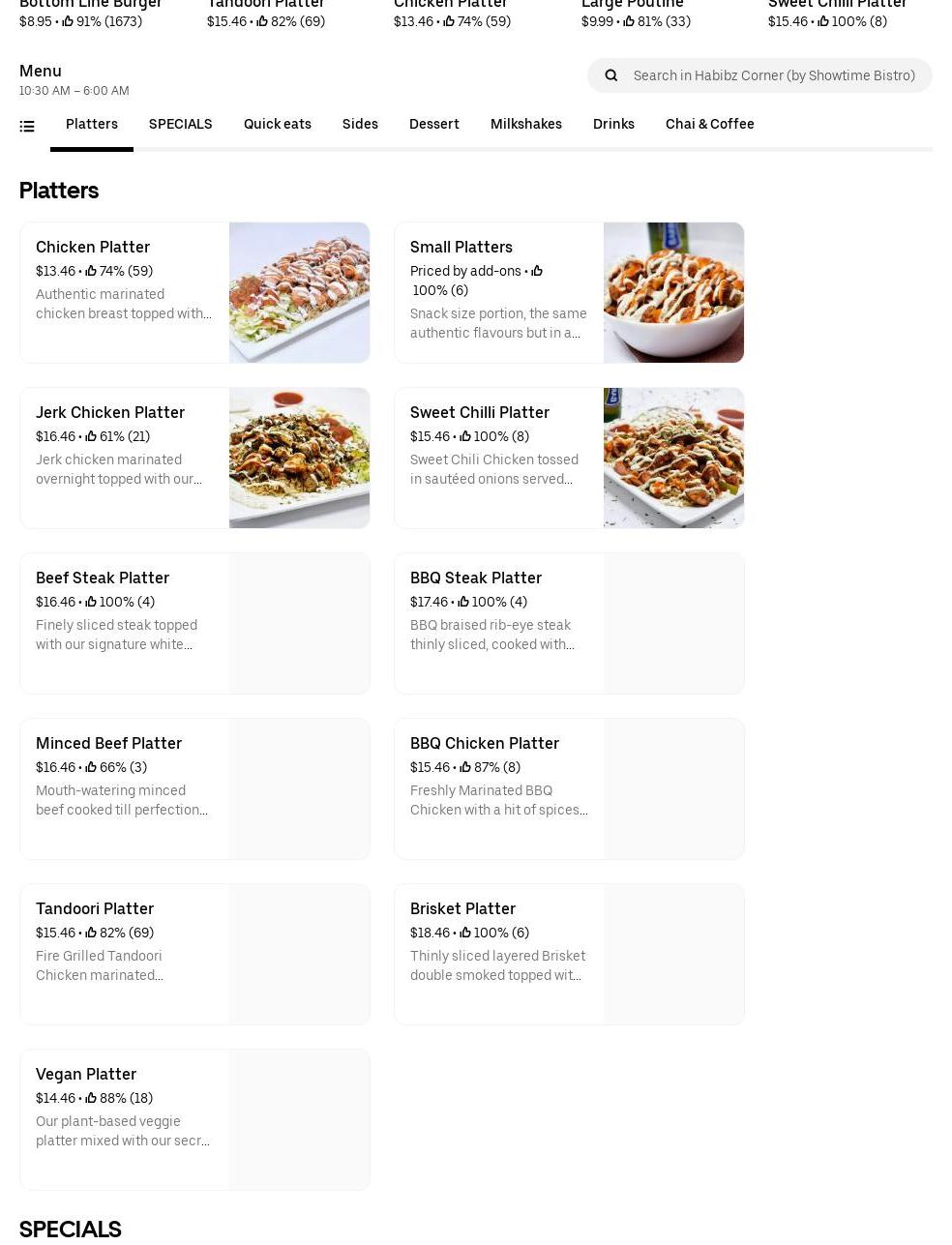This screenshot has width=952, height=1245.
Task: View Small Platters details
Action: pyautogui.click(x=569, y=292)
